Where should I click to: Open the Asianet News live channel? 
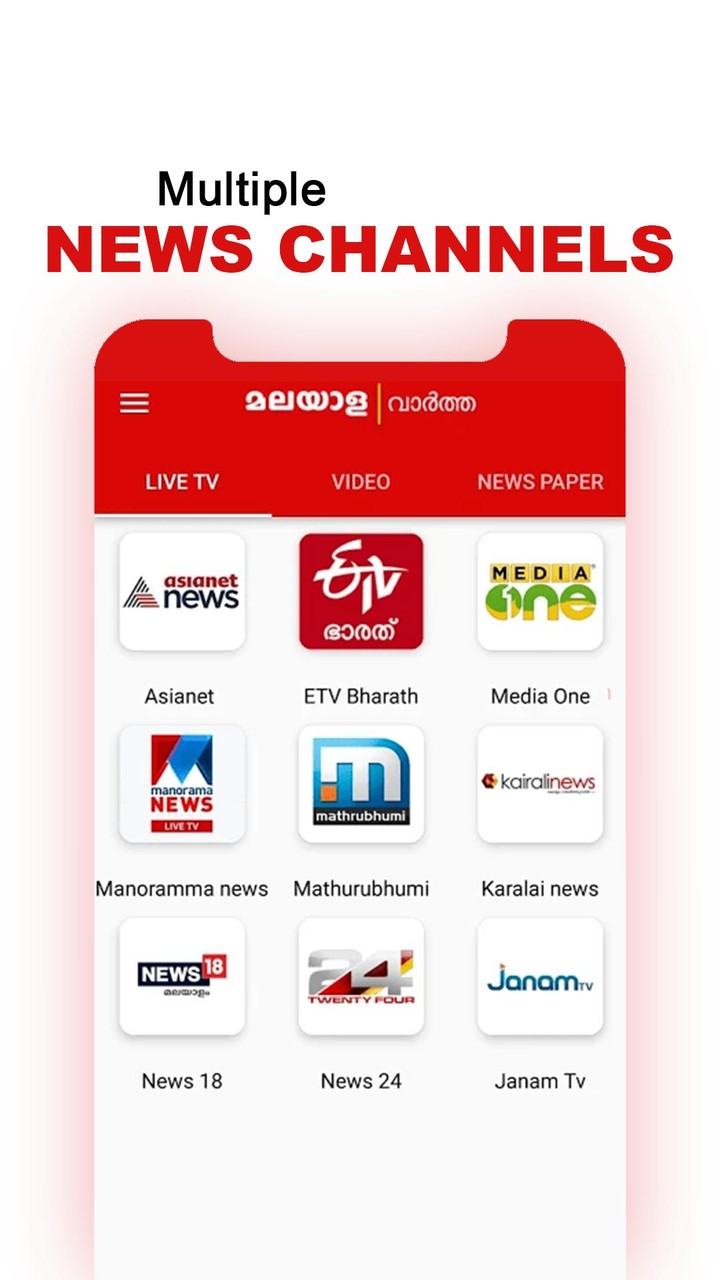(182, 592)
